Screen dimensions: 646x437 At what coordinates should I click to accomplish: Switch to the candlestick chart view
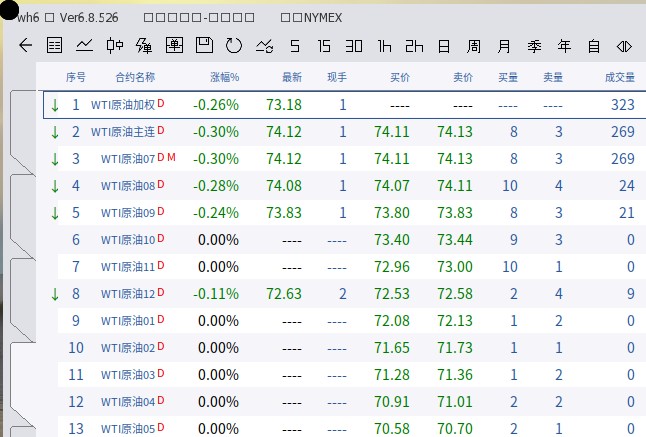coord(114,45)
